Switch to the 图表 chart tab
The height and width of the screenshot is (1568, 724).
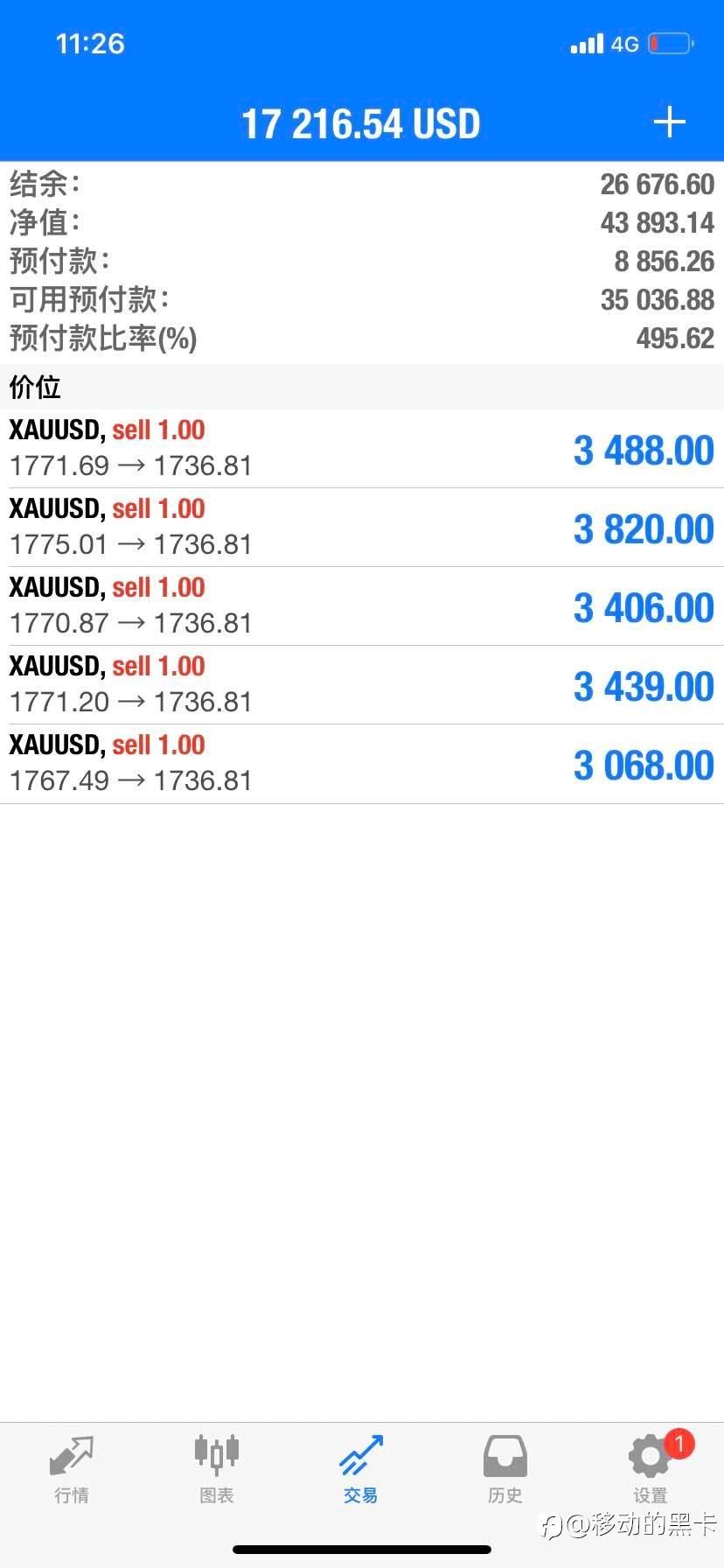tap(216, 1468)
